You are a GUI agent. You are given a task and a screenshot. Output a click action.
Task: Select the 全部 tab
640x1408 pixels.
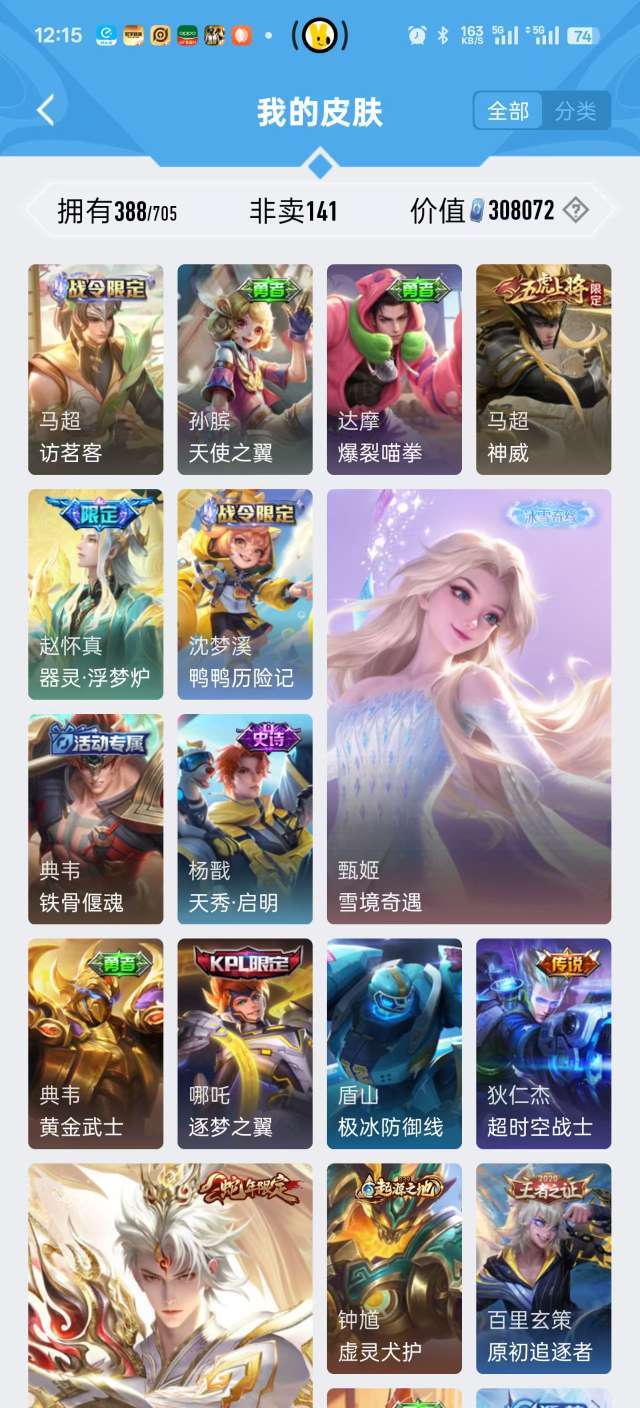508,111
